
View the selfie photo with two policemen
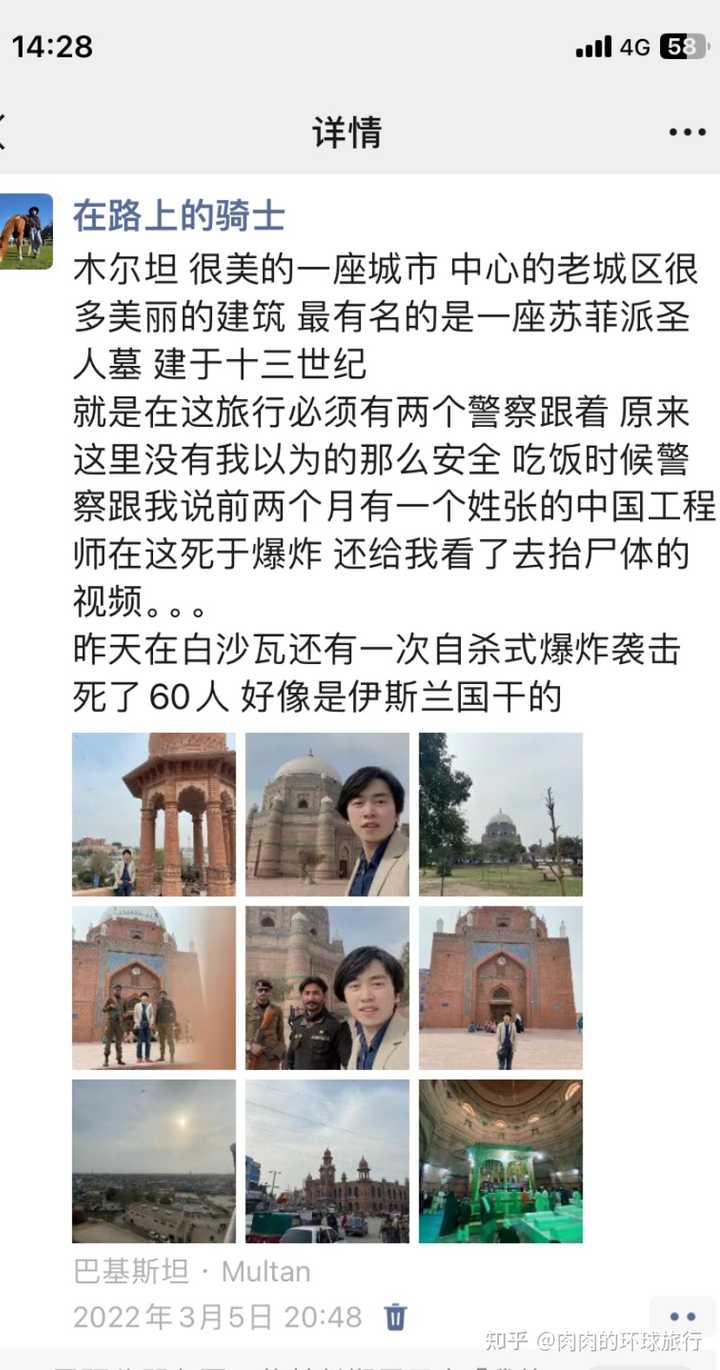pos(327,988)
